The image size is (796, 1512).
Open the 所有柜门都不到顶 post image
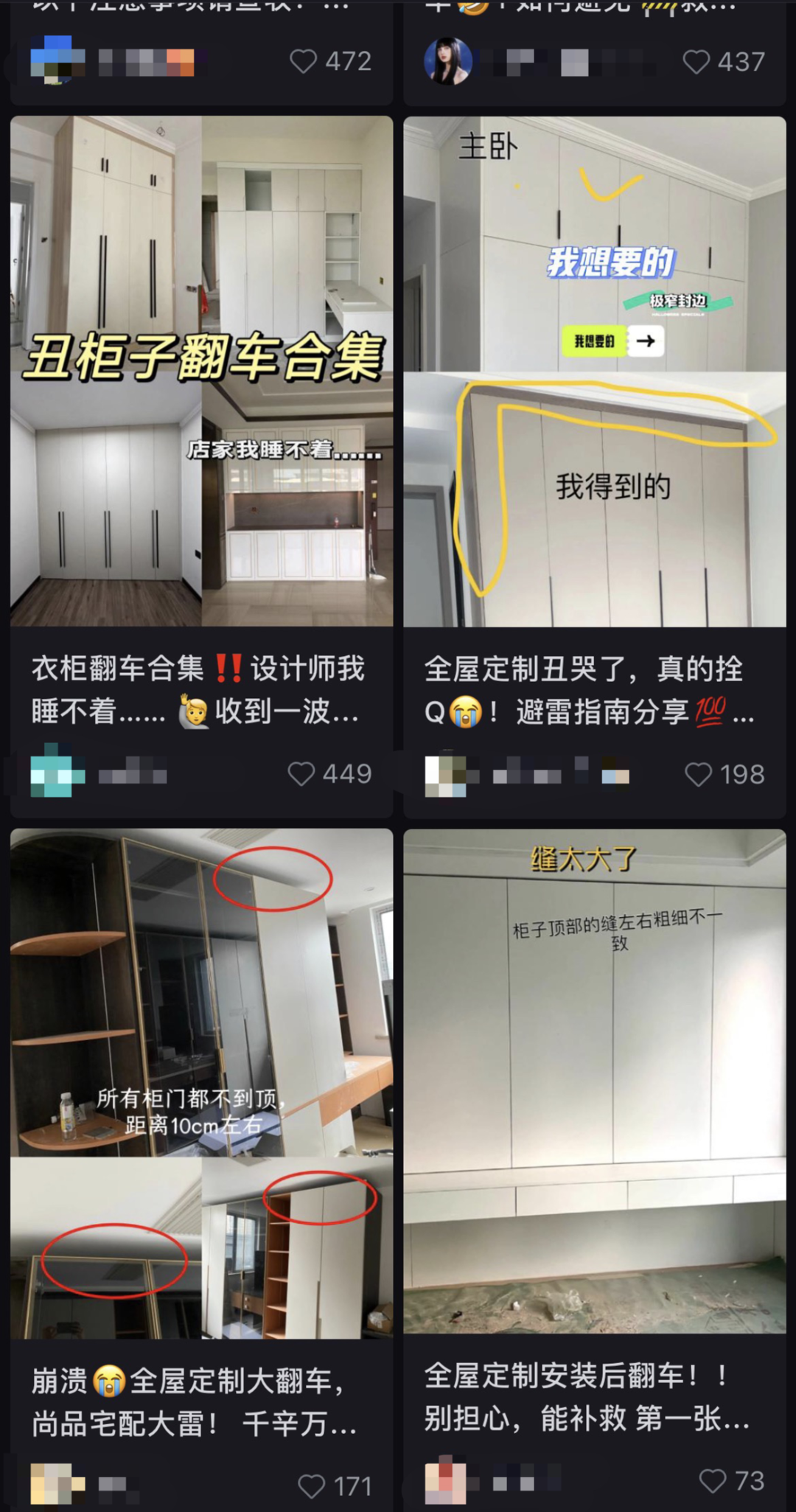(201, 1083)
